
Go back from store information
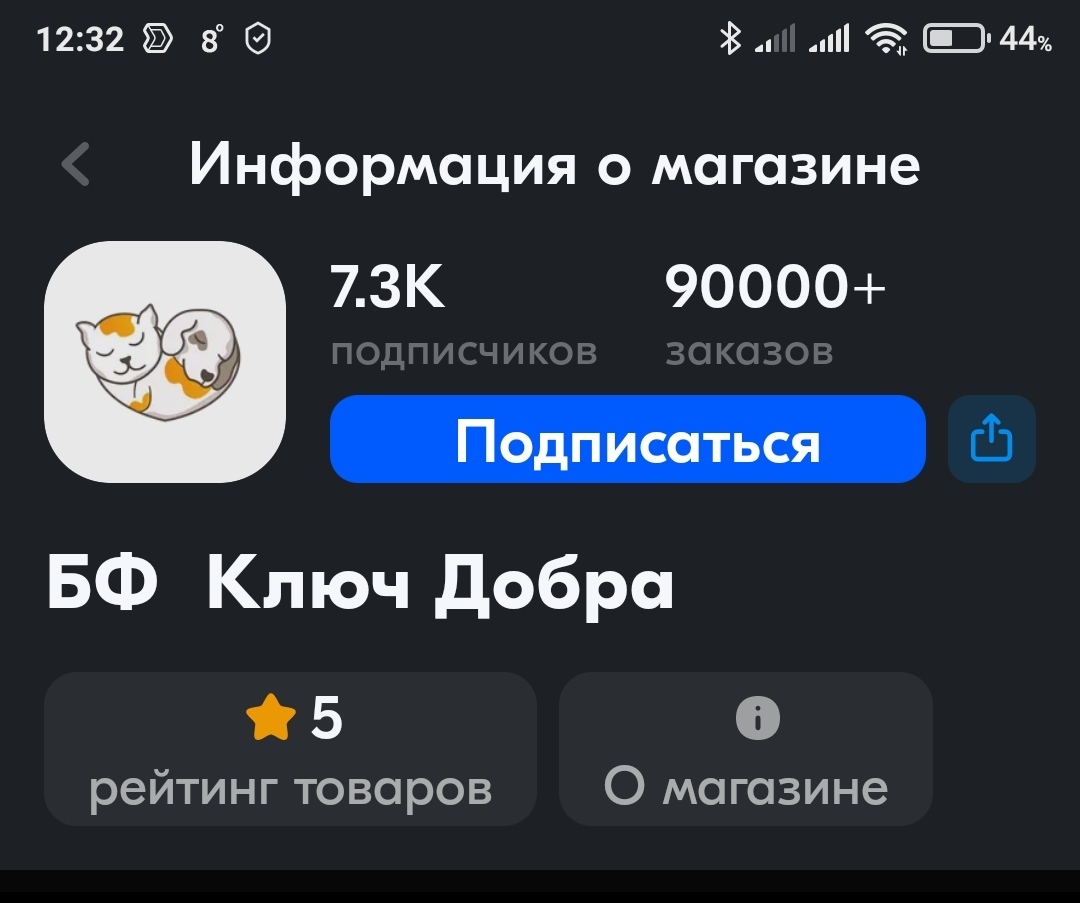coord(76,165)
